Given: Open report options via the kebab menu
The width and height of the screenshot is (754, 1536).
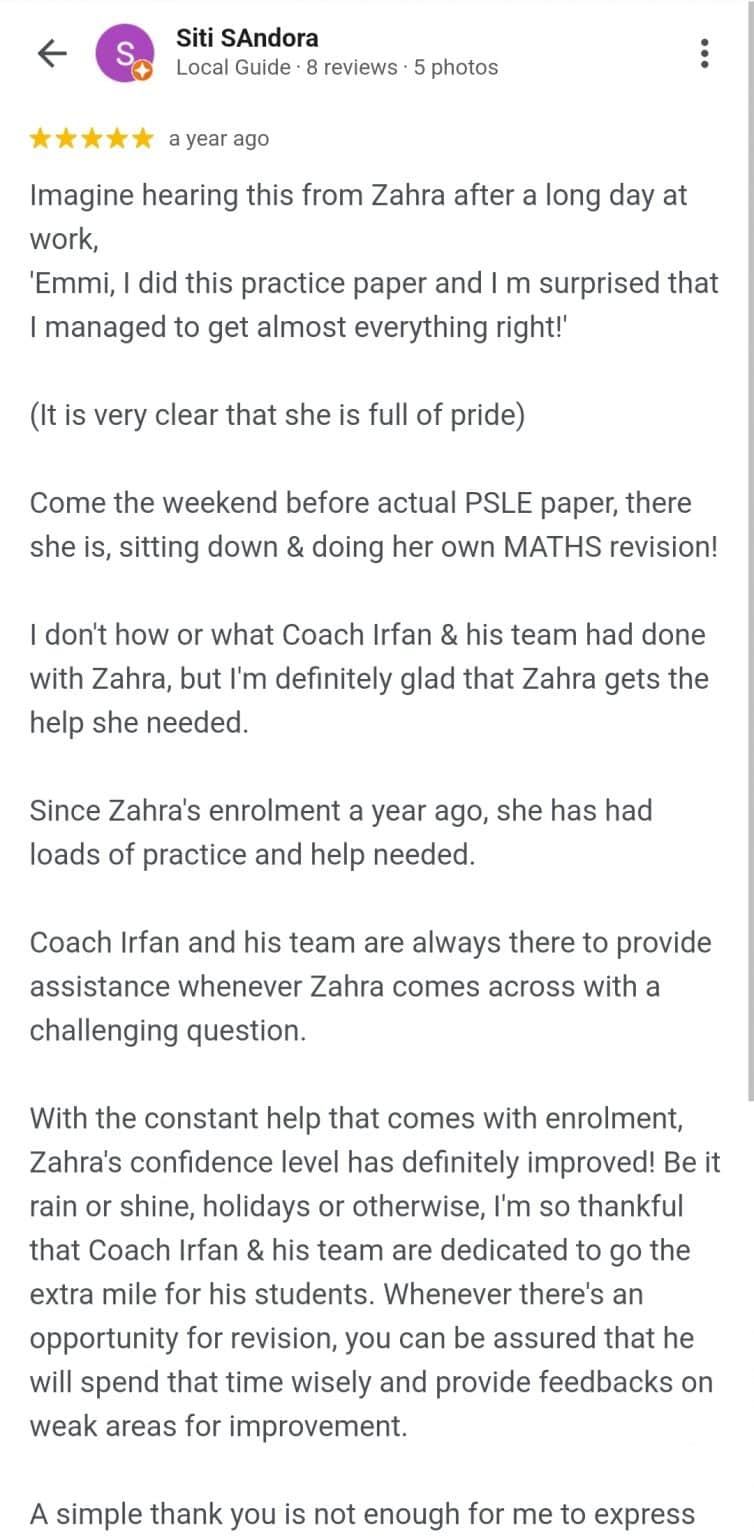Looking at the screenshot, I should coord(704,53).
